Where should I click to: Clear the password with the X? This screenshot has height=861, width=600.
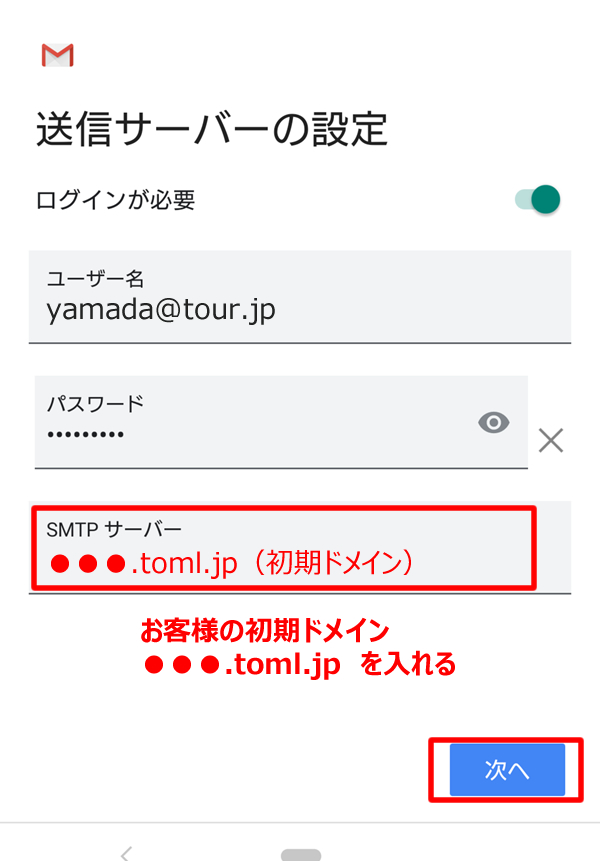point(551,440)
